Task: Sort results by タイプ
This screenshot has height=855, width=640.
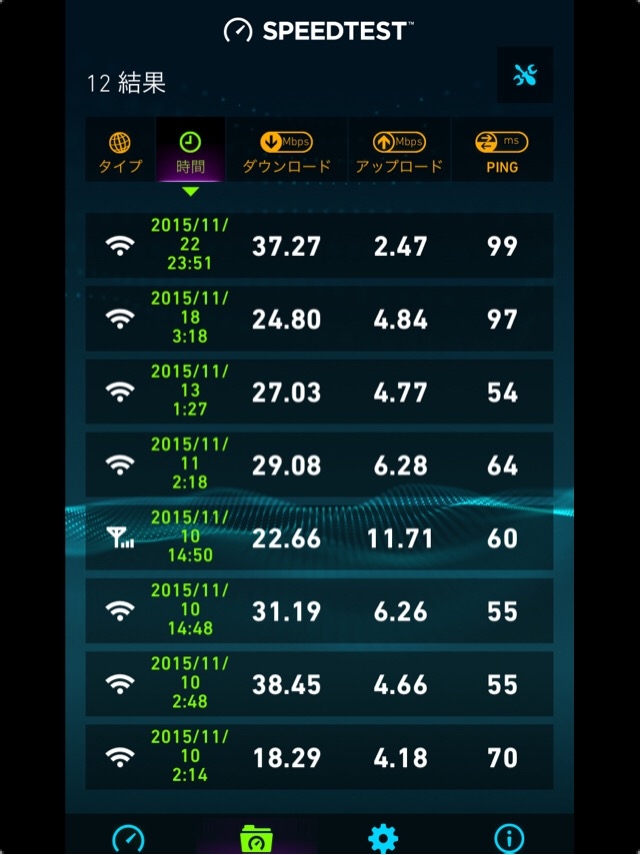Action: point(120,151)
